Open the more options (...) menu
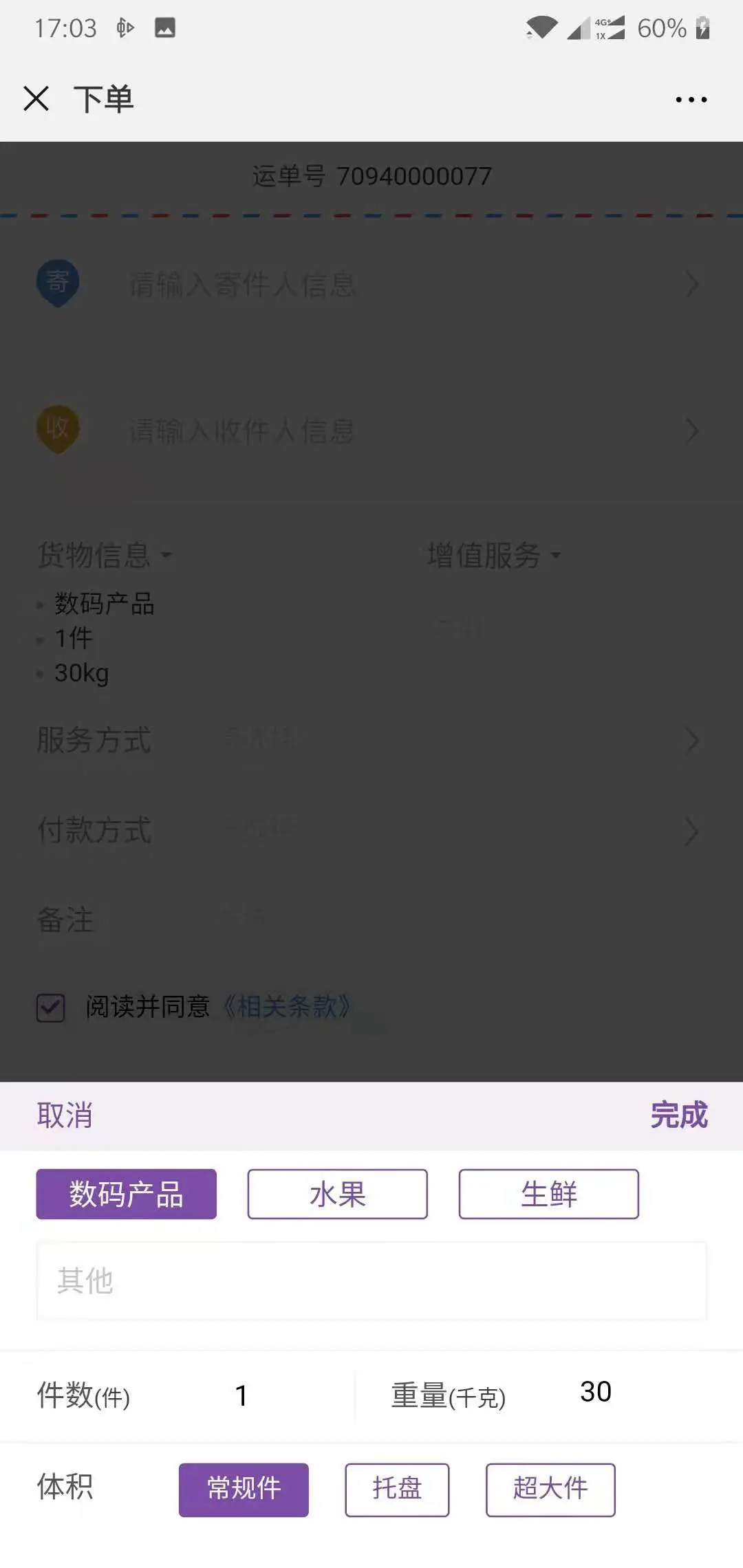The width and height of the screenshot is (743, 1568). click(x=690, y=99)
